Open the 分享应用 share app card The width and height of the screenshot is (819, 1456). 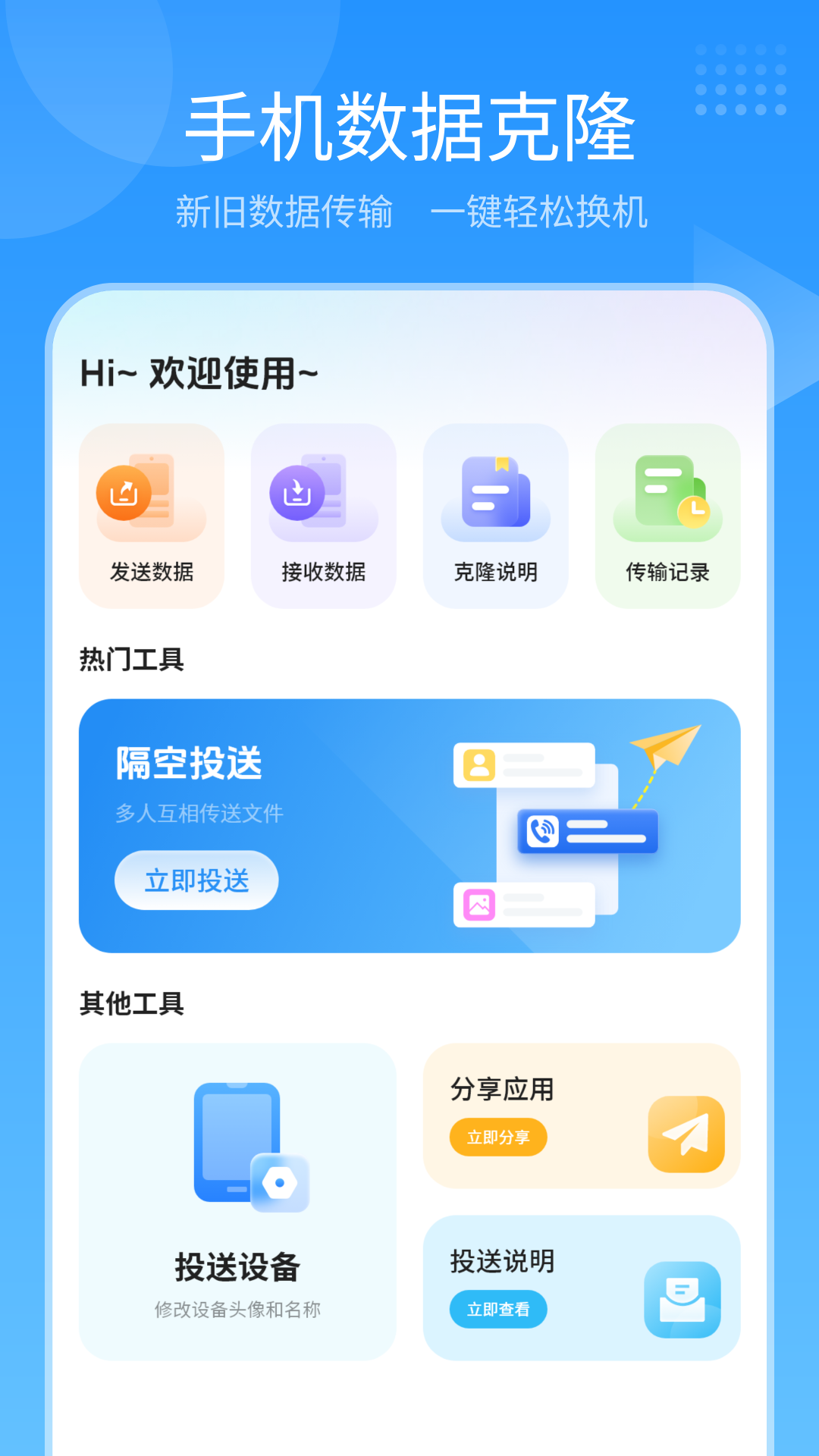[582, 1115]
